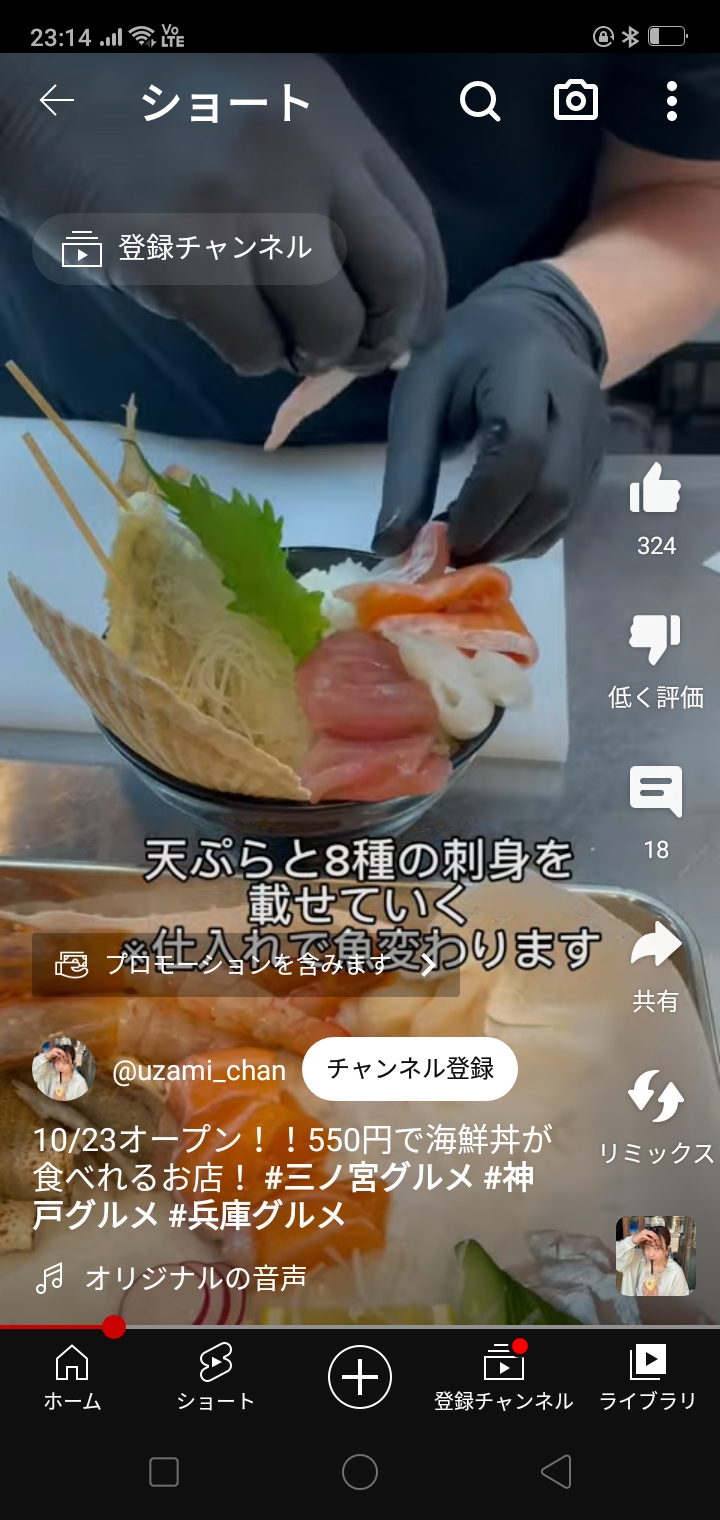Open the three-dot overflow menu

[x=671, y=101]
